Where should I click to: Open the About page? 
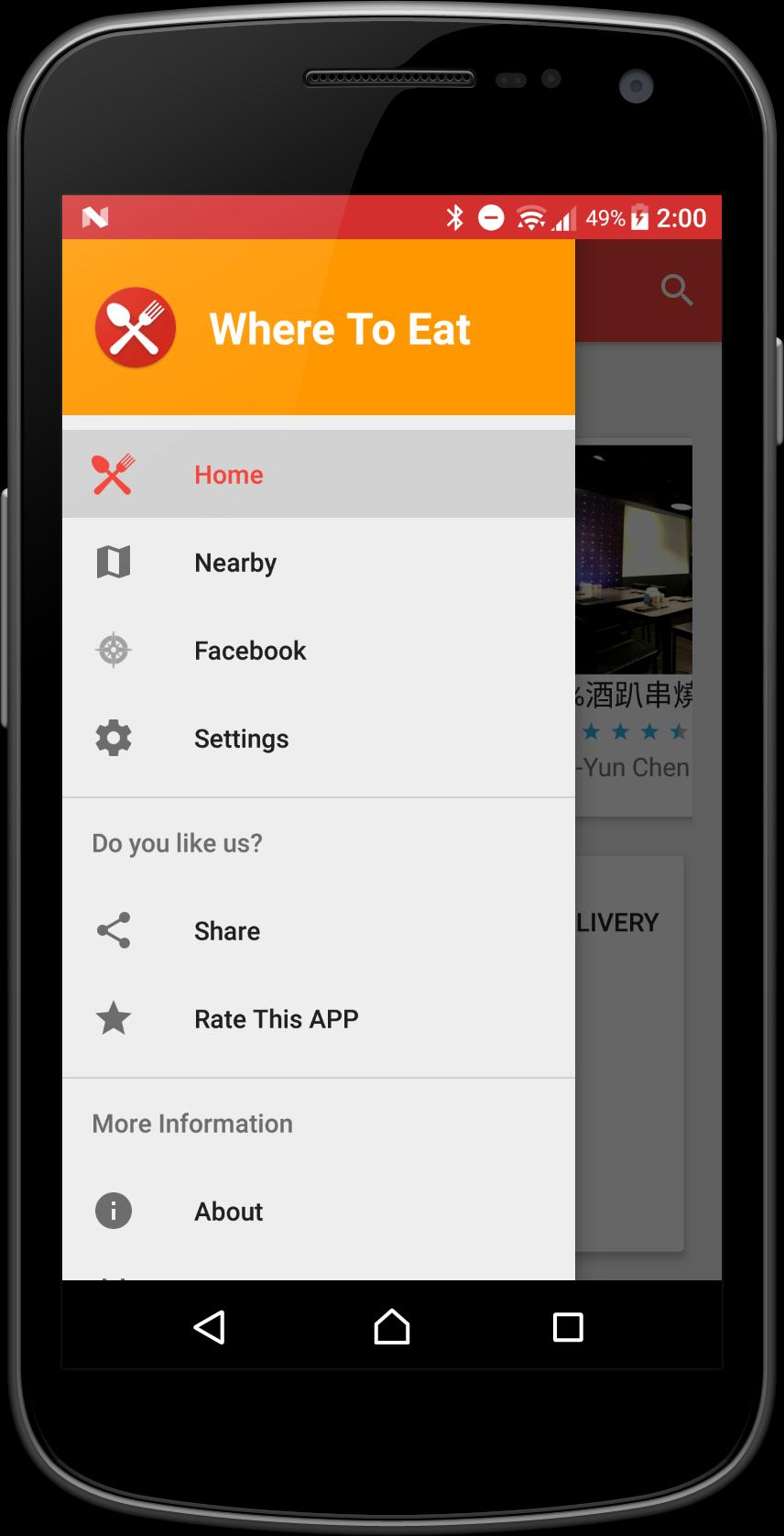pyautogui.click(x=228, y=1212)
